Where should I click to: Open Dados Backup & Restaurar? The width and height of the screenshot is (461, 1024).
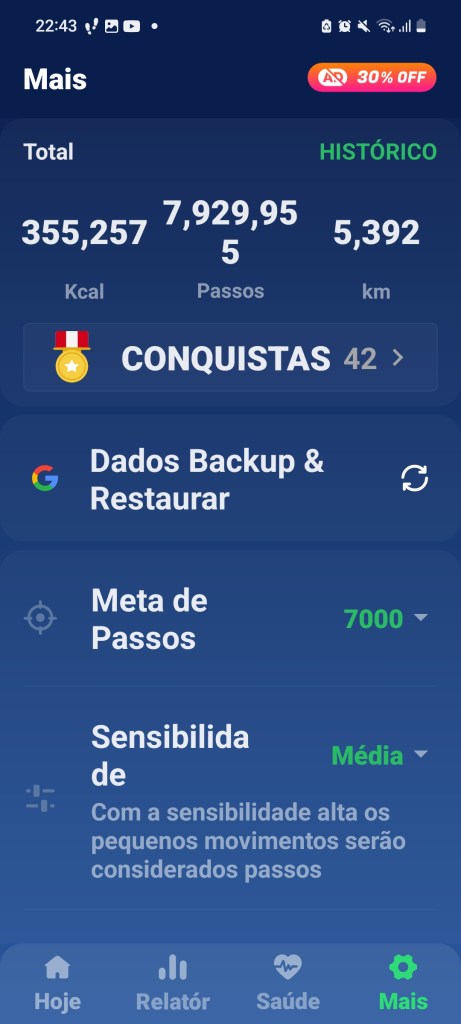pyautogui.click(x=230, y=480)
